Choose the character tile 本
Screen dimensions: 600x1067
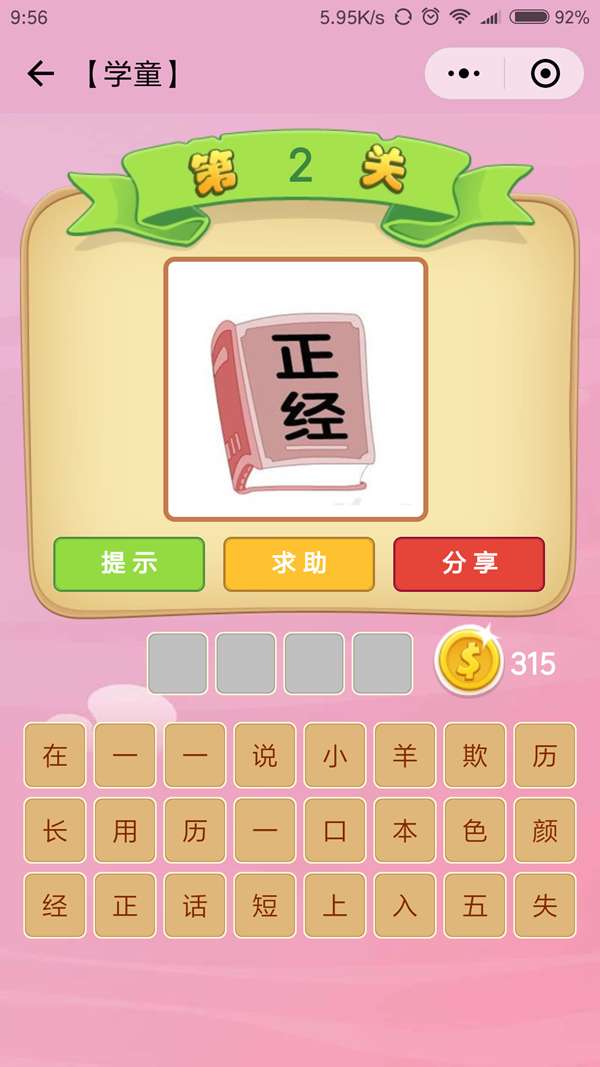[x=405, y=831]
